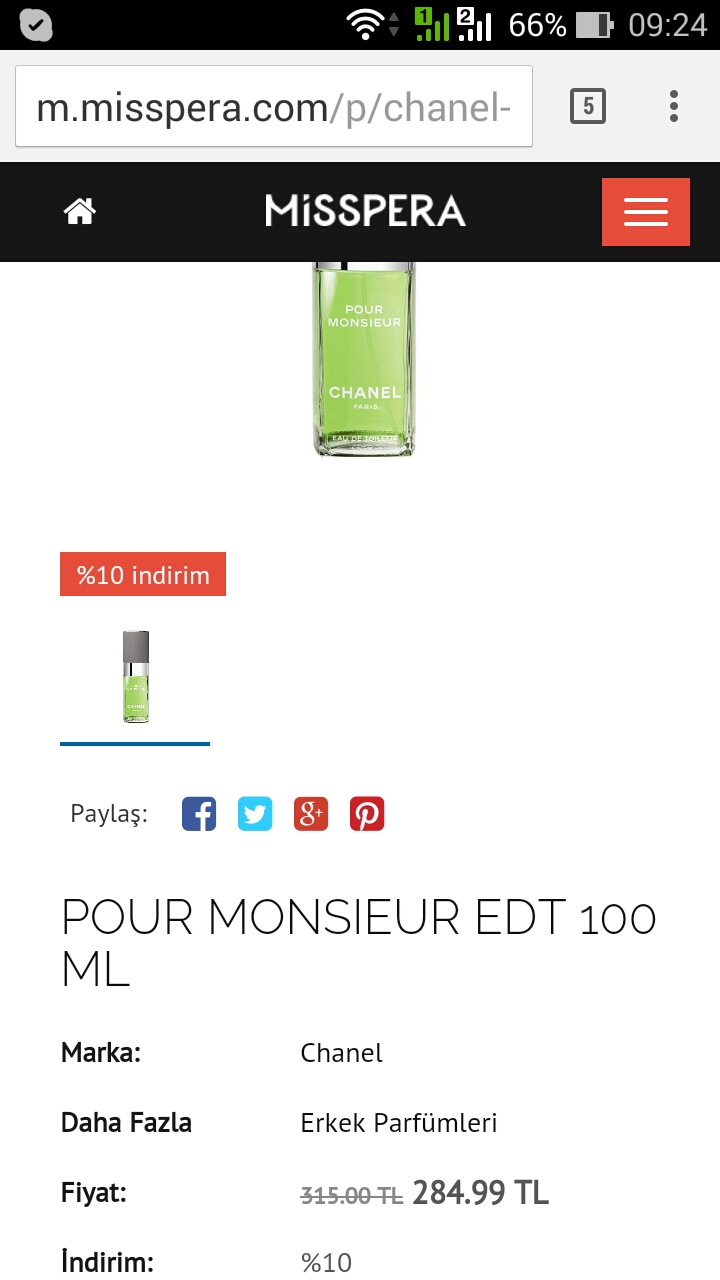Open the browser overflow menu
Image resolution: width=720 pixels, height=1280 pixels.
674,106
